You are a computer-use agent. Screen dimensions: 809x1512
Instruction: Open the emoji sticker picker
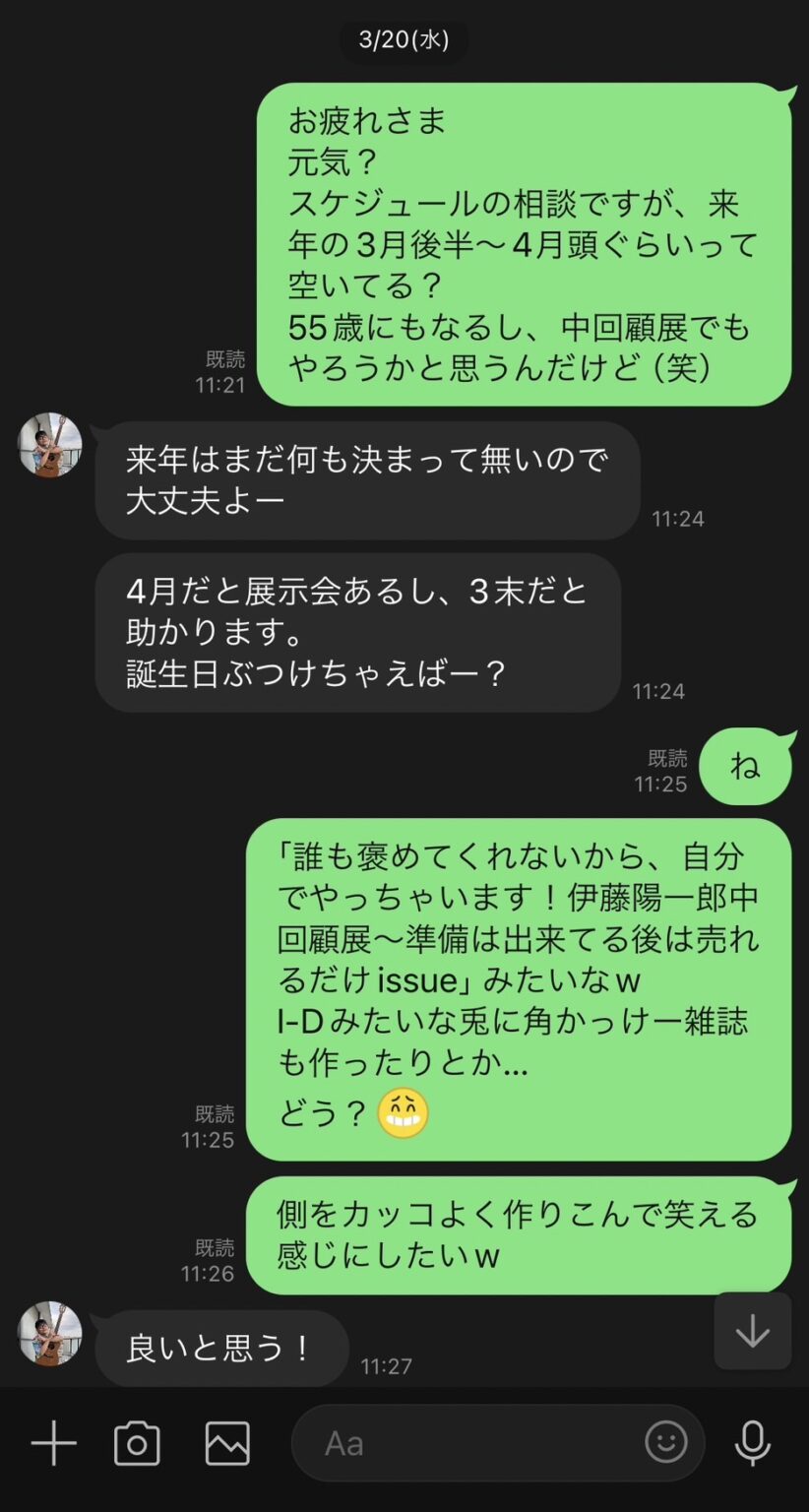pyautogui.click(x=666, y=1443)
